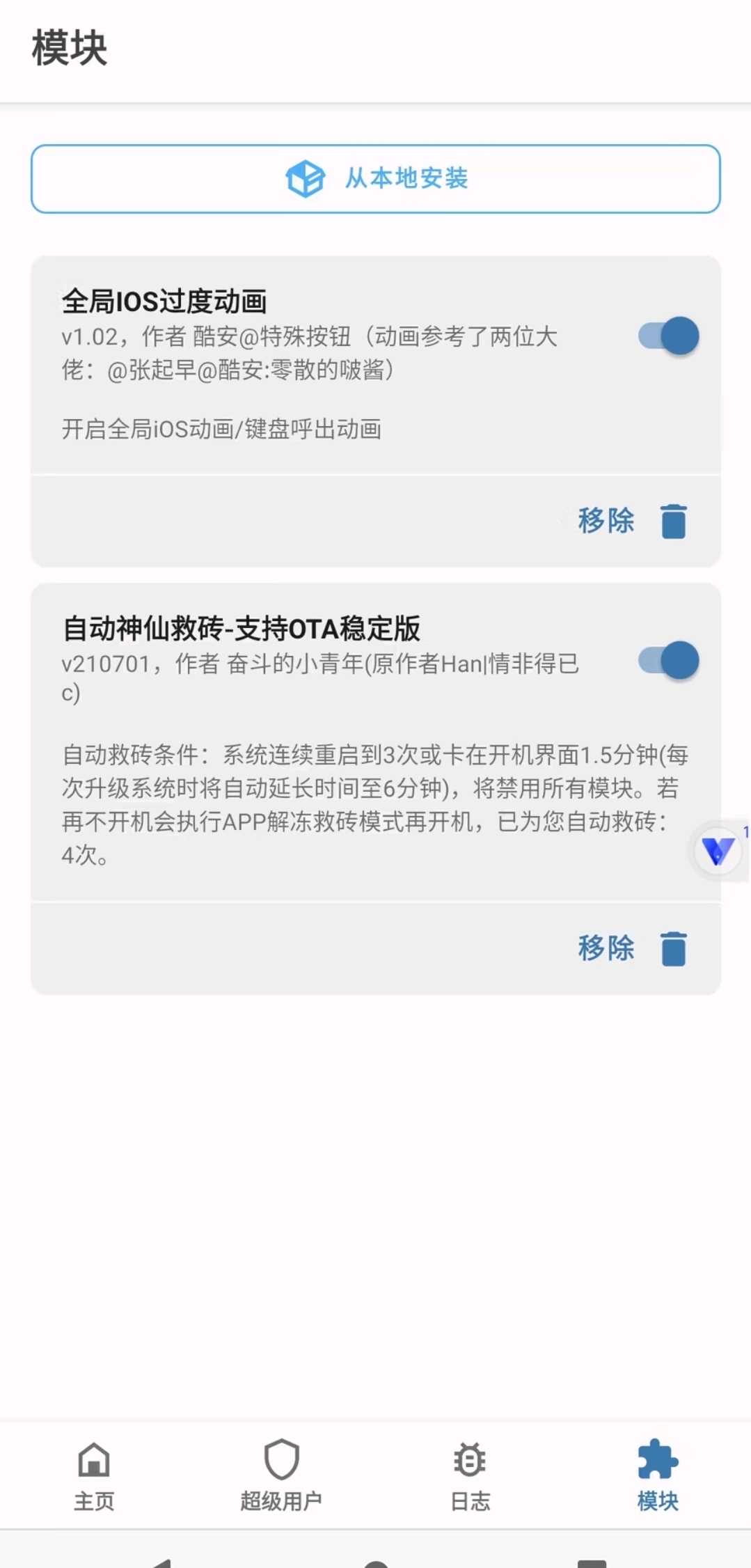
Task: Select the 模块 tab
Action: 658,1475
